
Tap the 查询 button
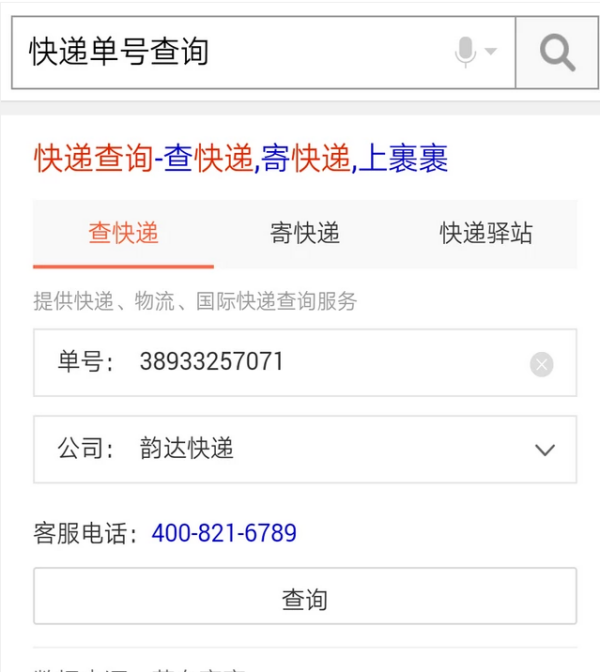305,598
